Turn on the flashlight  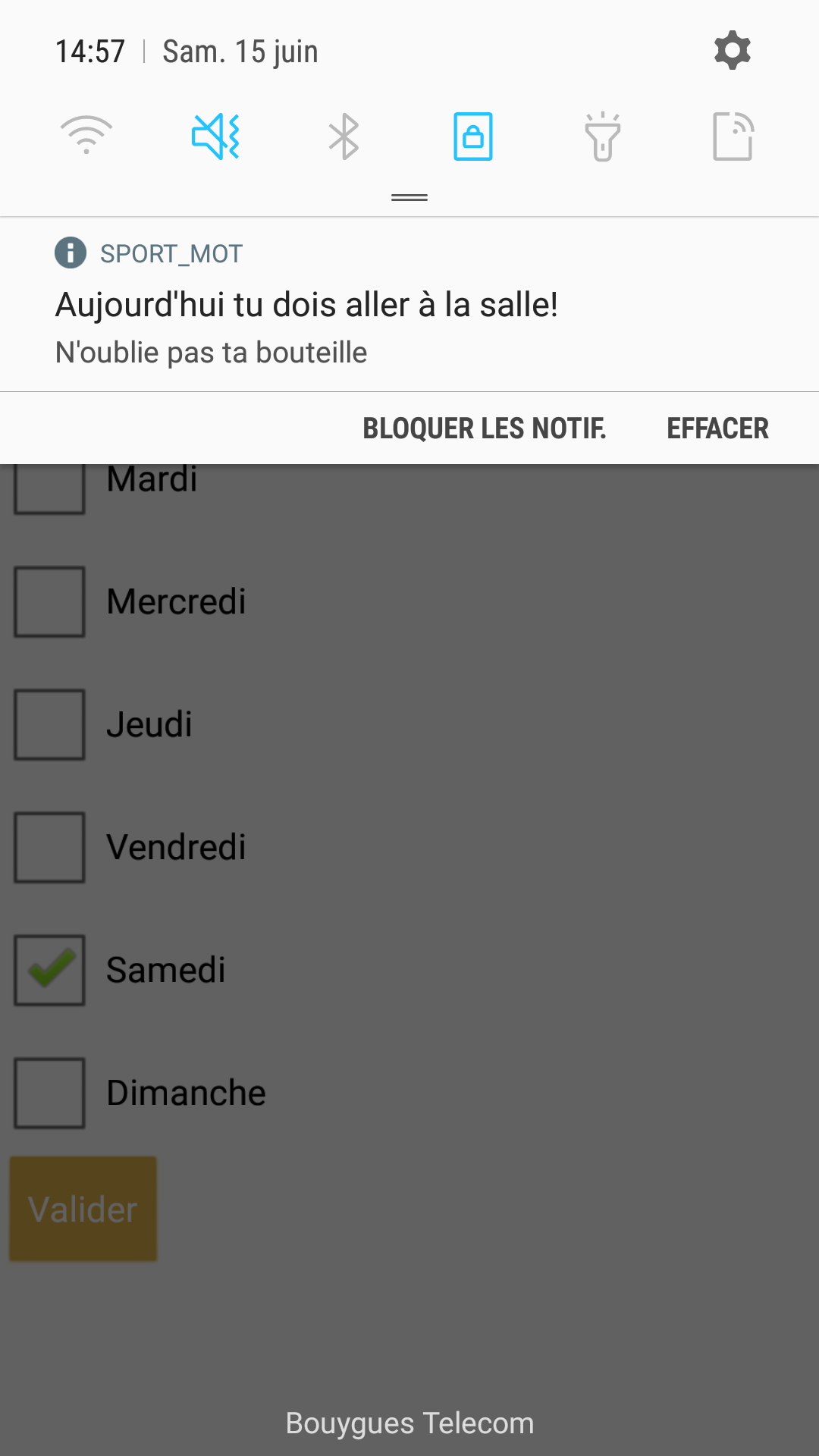pos(603,136)
